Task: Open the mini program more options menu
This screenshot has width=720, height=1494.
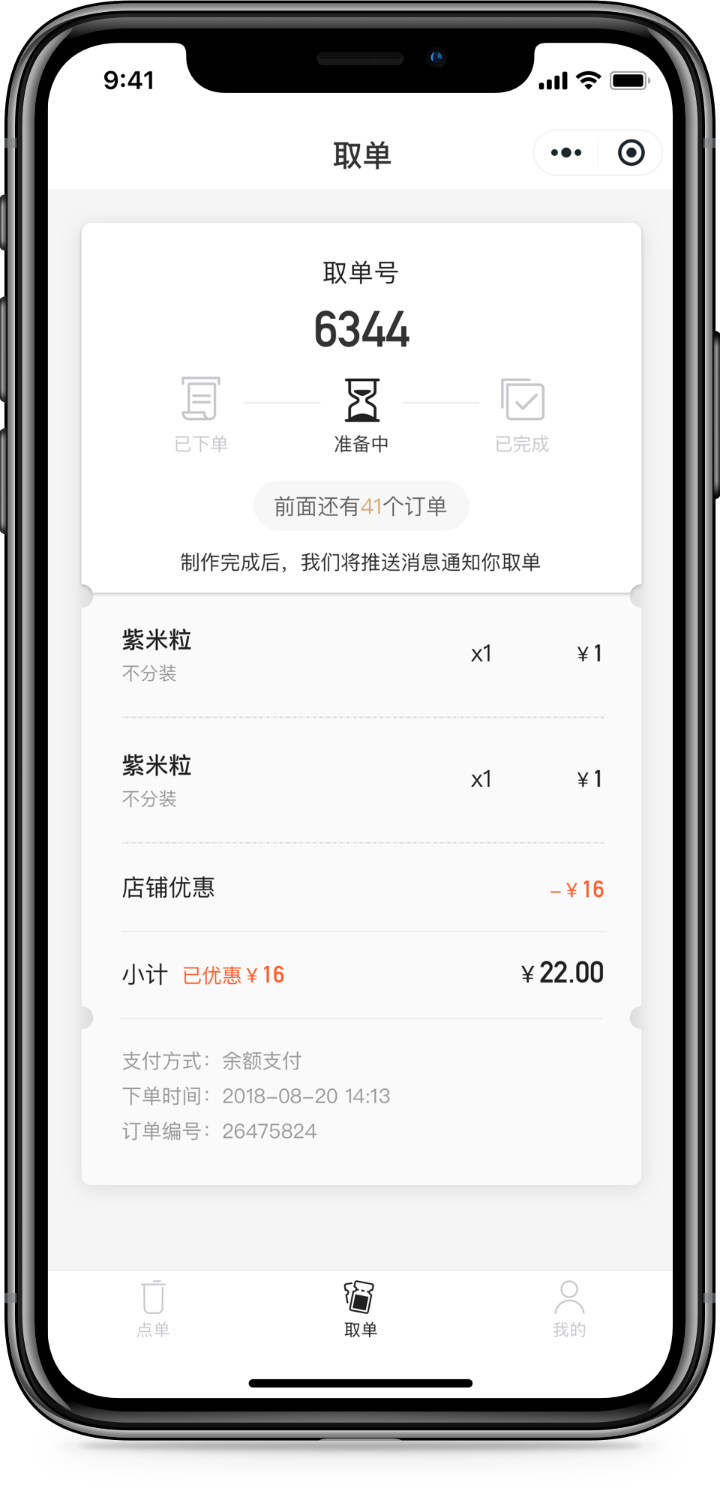Action: (566, 153)
